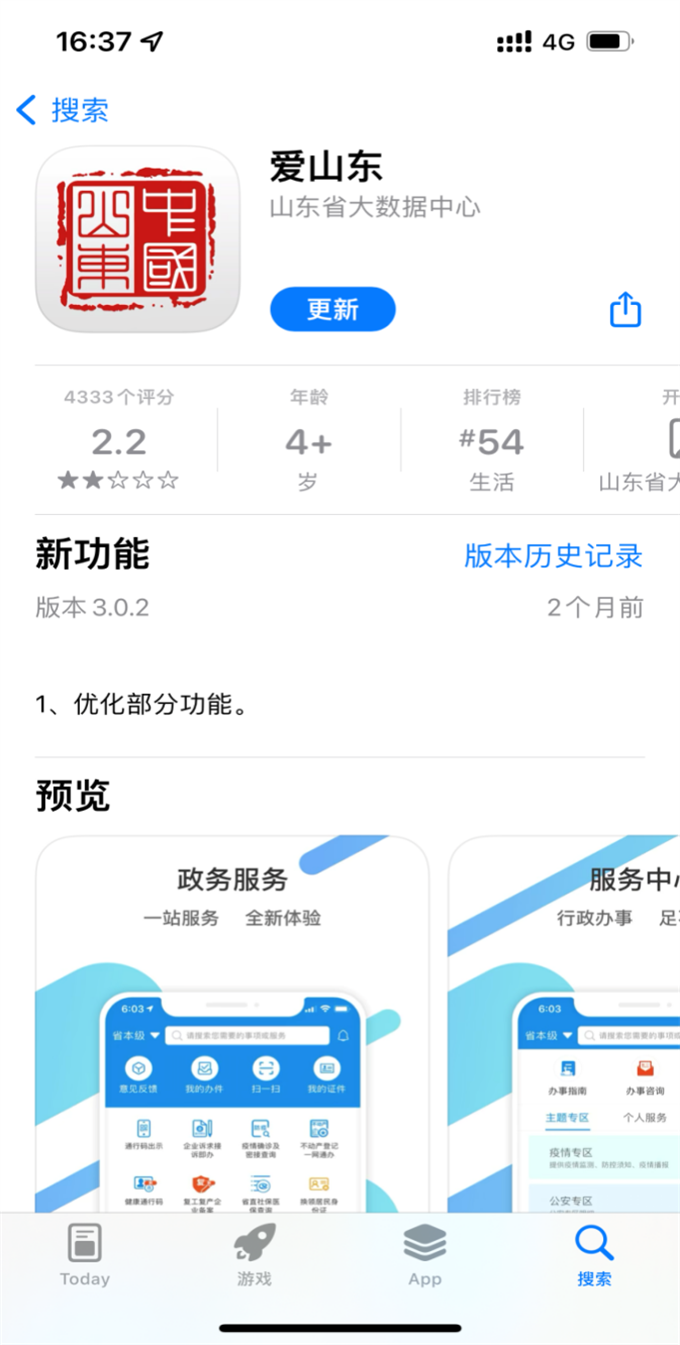The width and height of the screenshot is (680, 1345).
Task: Switch to the Today tab
Action: coord(84,1255)
